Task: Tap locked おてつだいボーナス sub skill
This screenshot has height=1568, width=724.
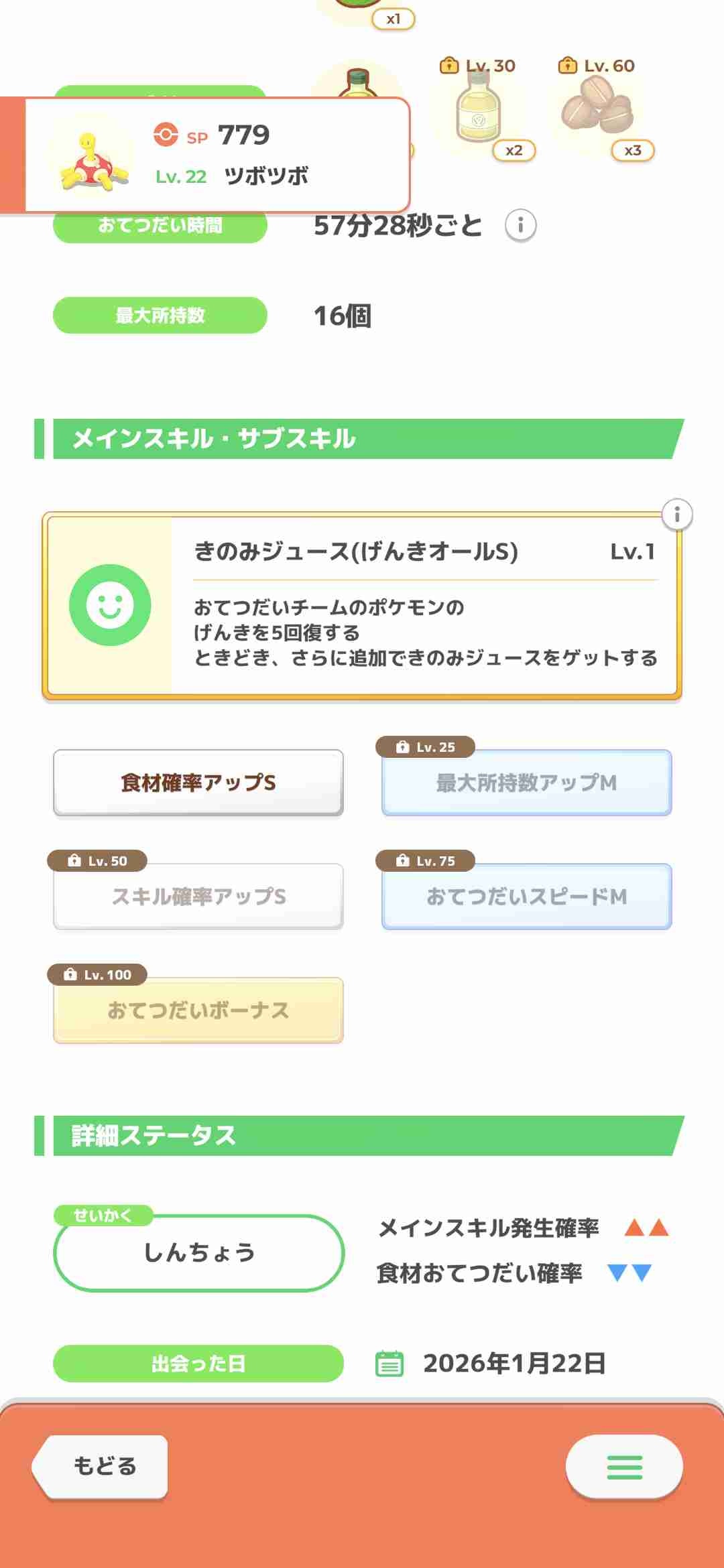Action: (198, 1010)
